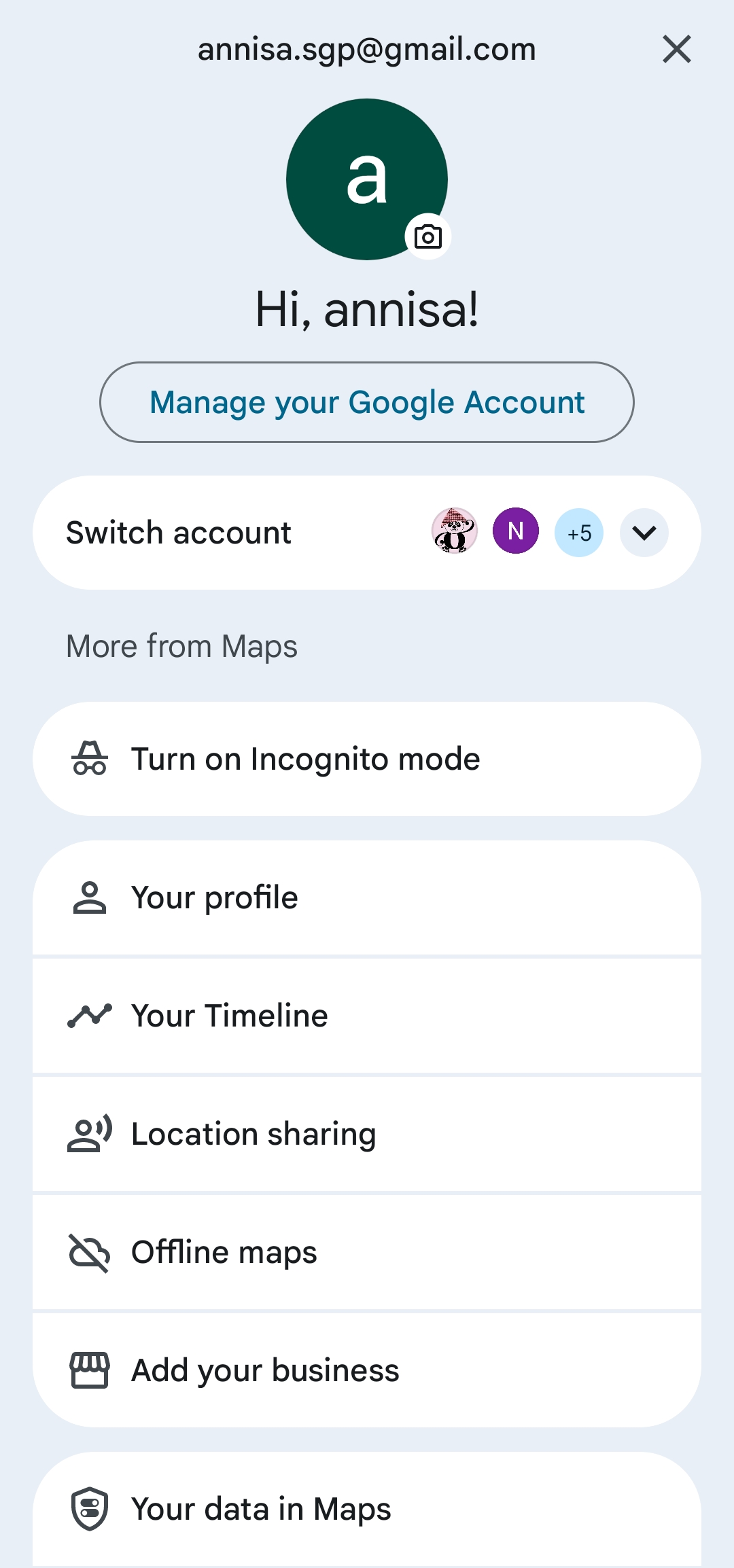Open Your data in Maps
Screen dimensions: 734x1568
point(367,1509)
